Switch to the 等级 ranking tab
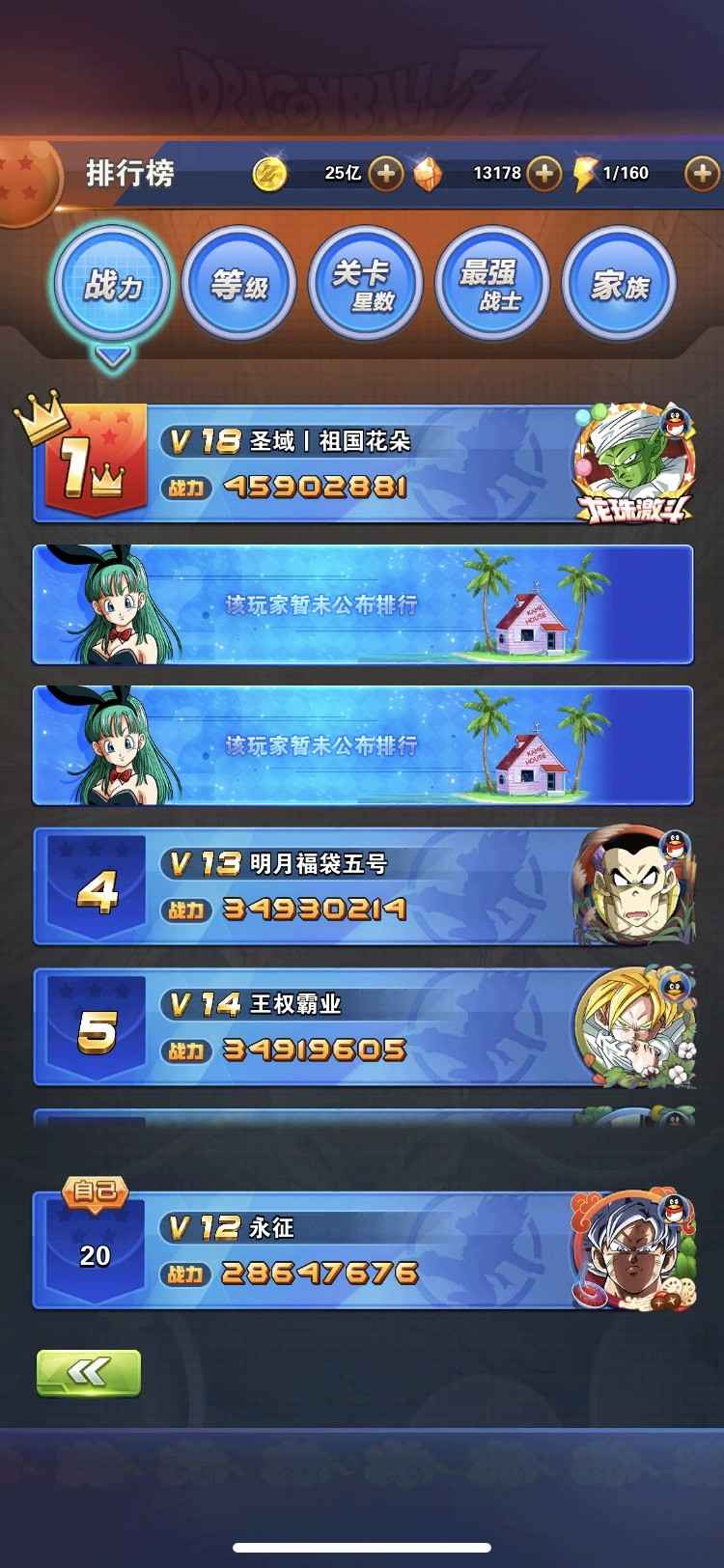Viewport: 724px width, 1568px height. [239, 285]
